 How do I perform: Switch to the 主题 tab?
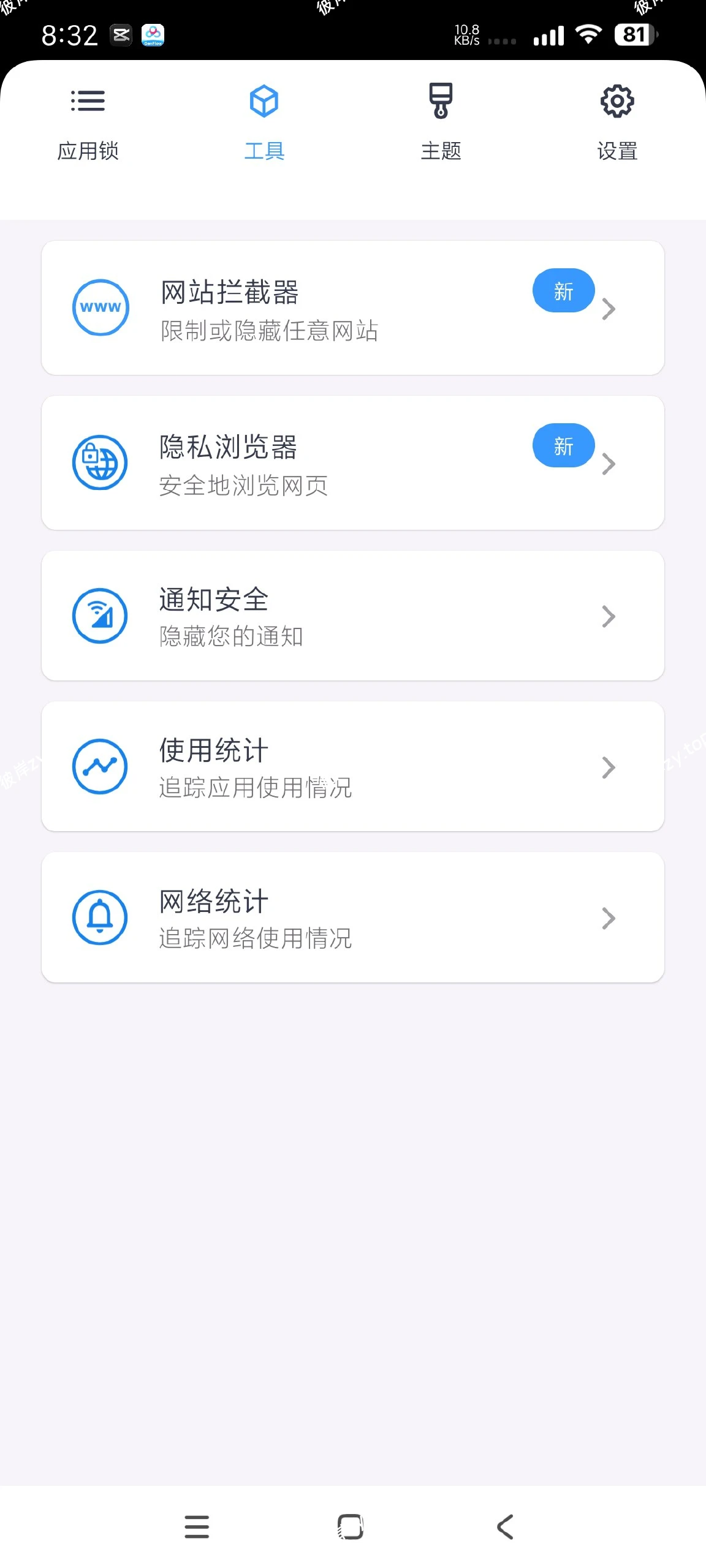click(x=440, y=151)
